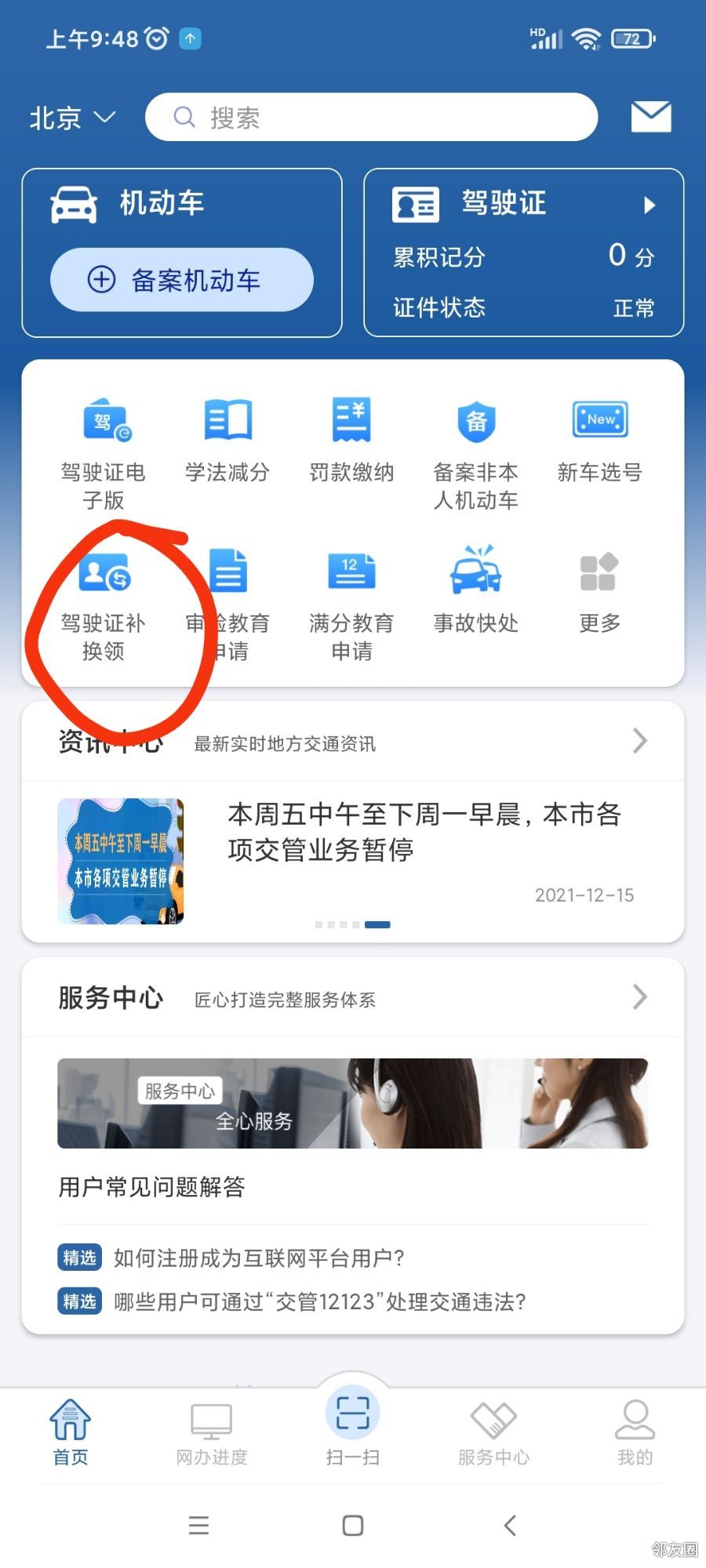
Task: Open the messages envelope icon
Action: 651,117
